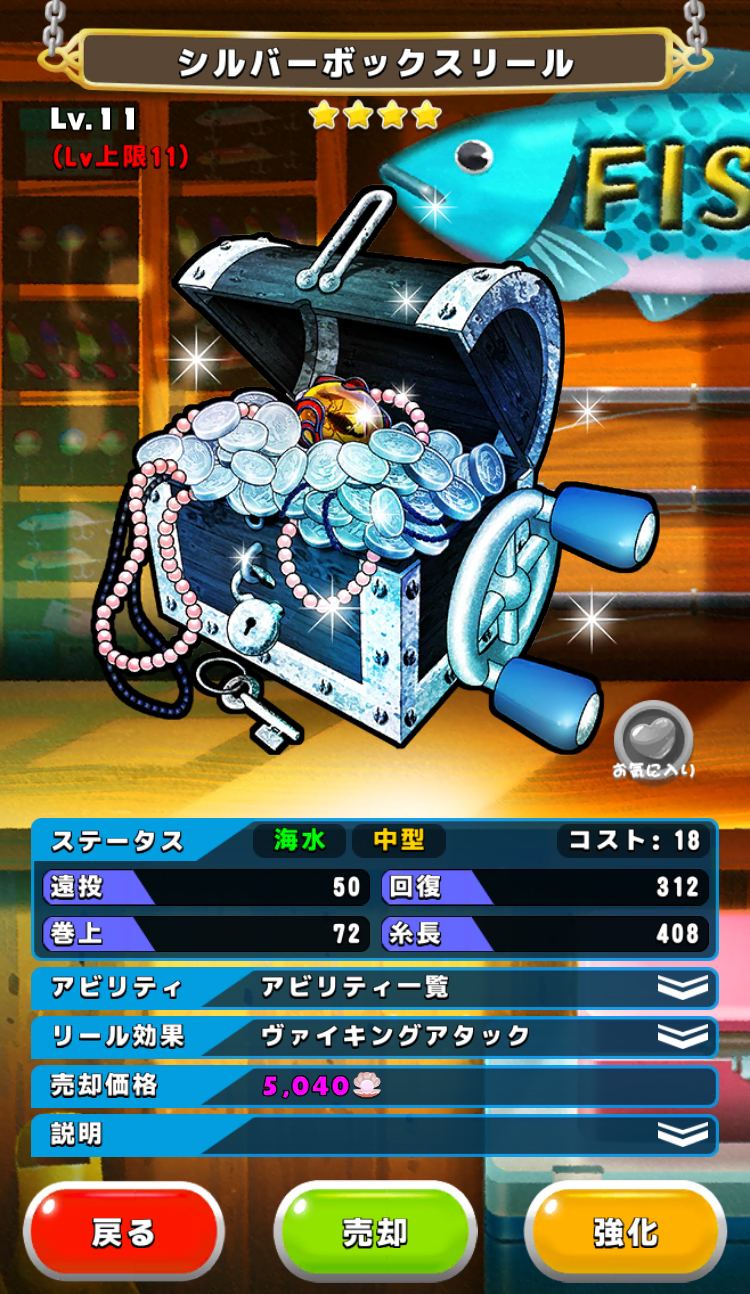Open 強化 to upgrade the reel

click(x=626, y=1231)
